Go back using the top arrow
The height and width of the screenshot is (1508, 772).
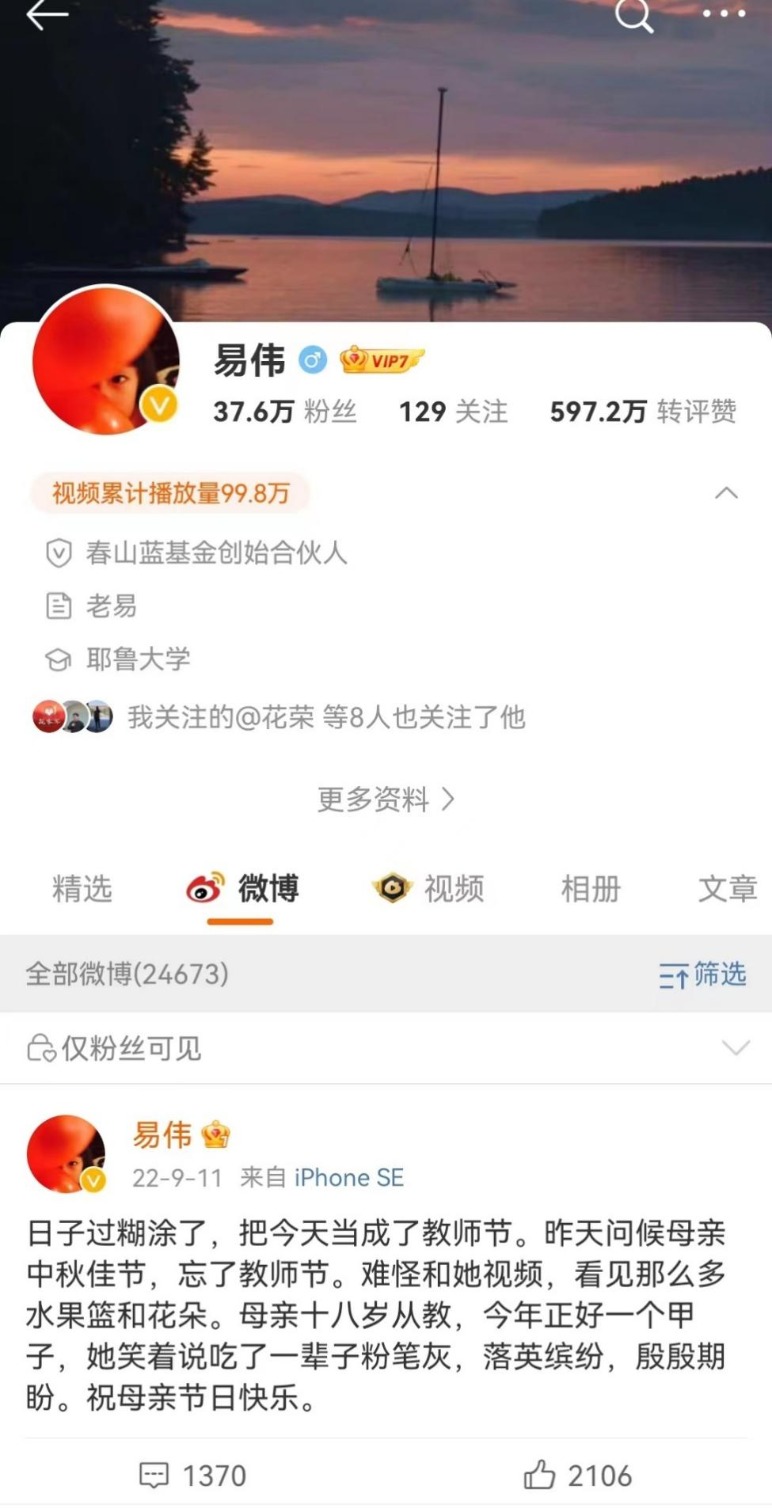pos(46,16)
